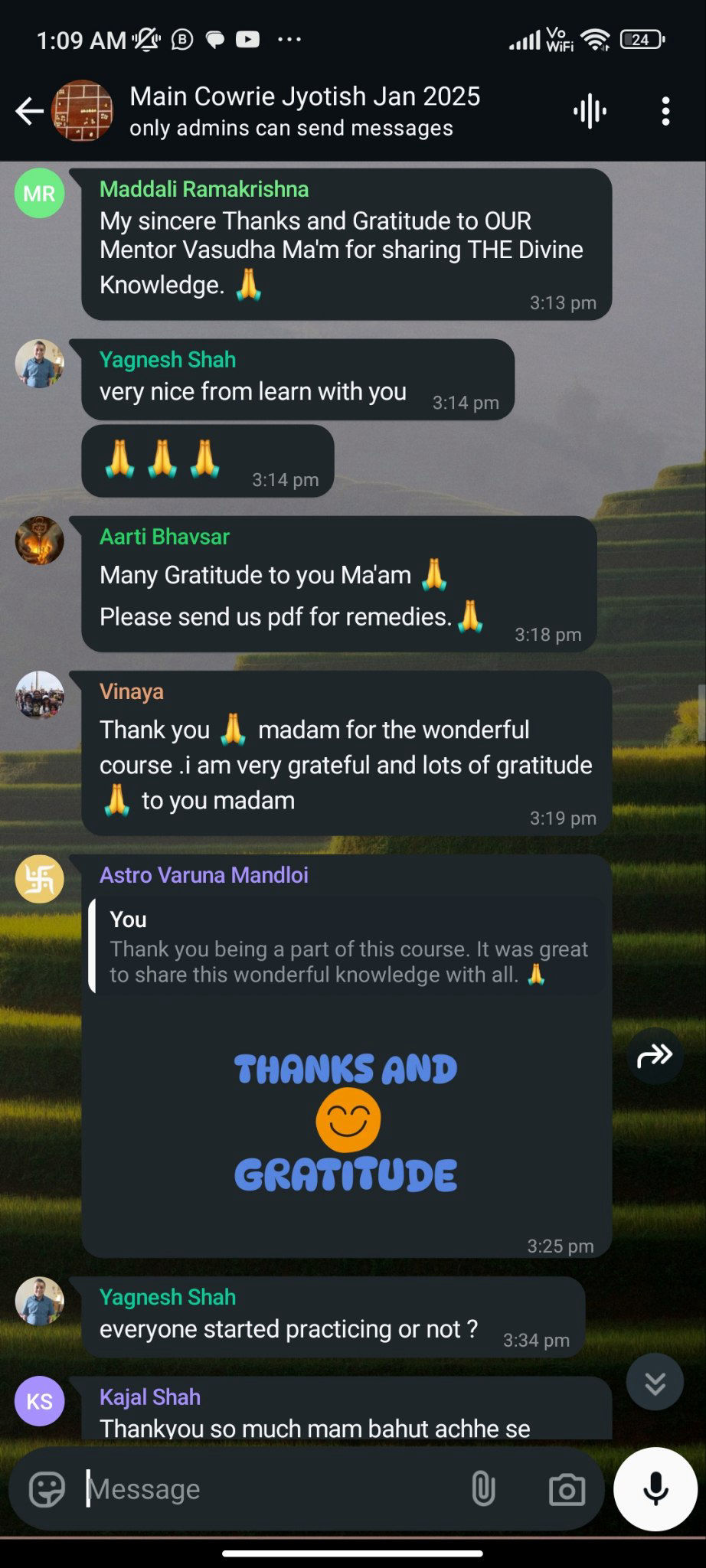Jump to the quoted message from You
This screenshot has width=706, height=1568.
348,946
